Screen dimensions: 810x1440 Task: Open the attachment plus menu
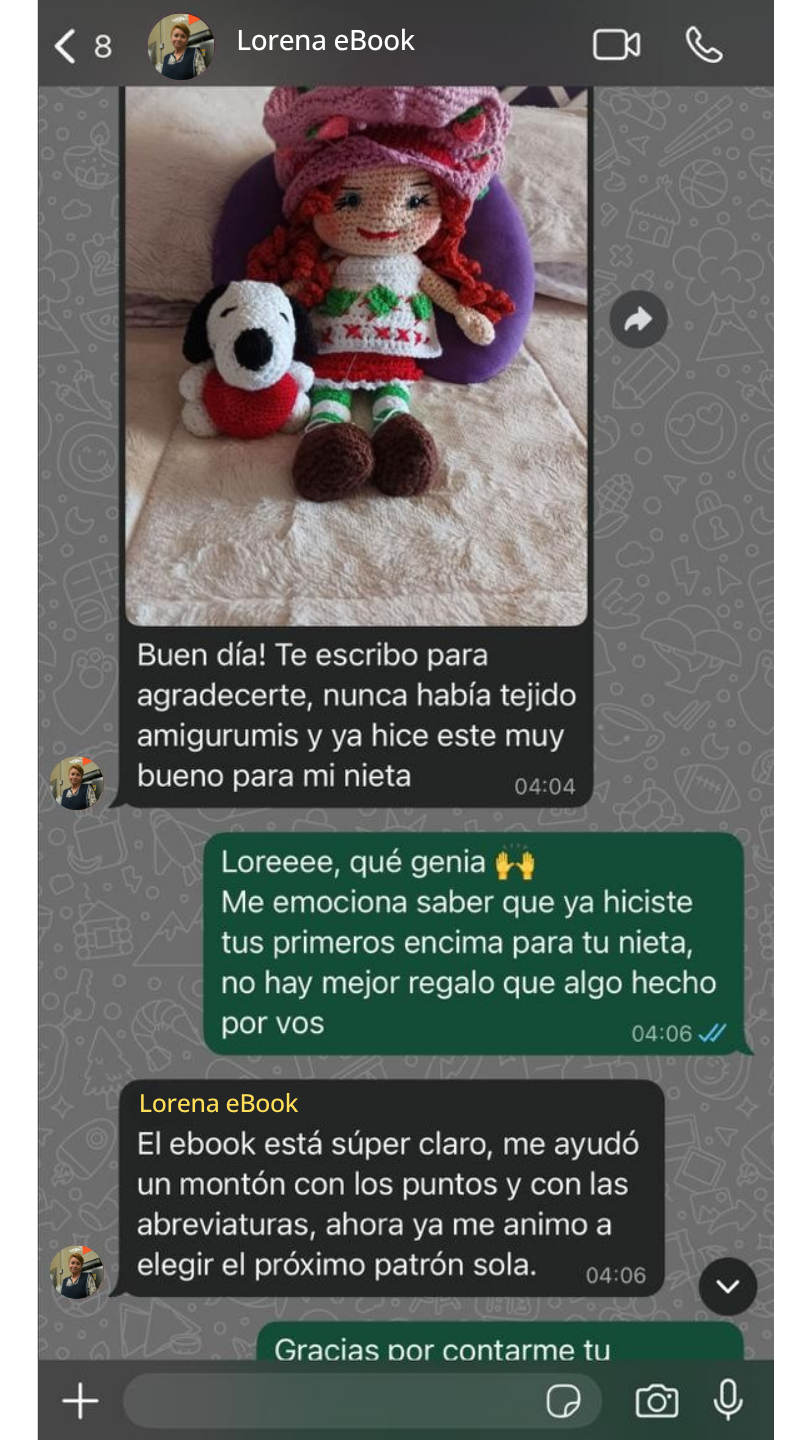click(80, 1401)
